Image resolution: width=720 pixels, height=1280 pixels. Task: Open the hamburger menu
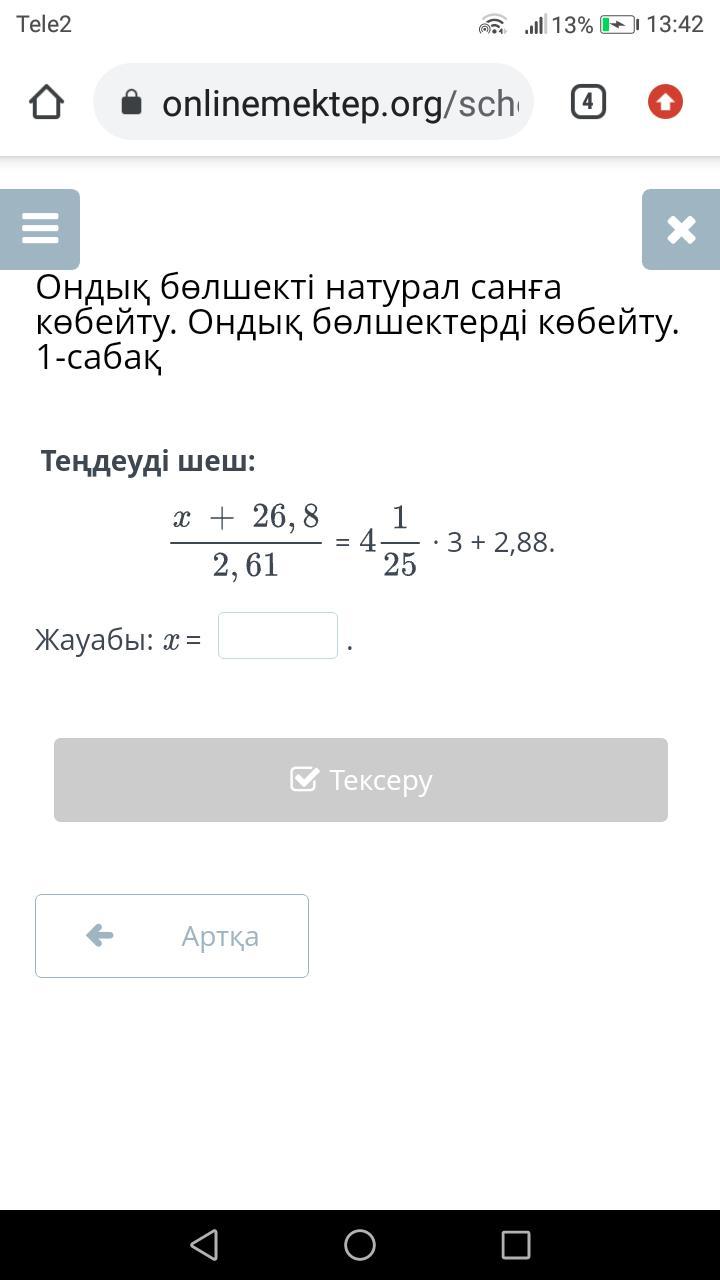[x=40, y=229]
